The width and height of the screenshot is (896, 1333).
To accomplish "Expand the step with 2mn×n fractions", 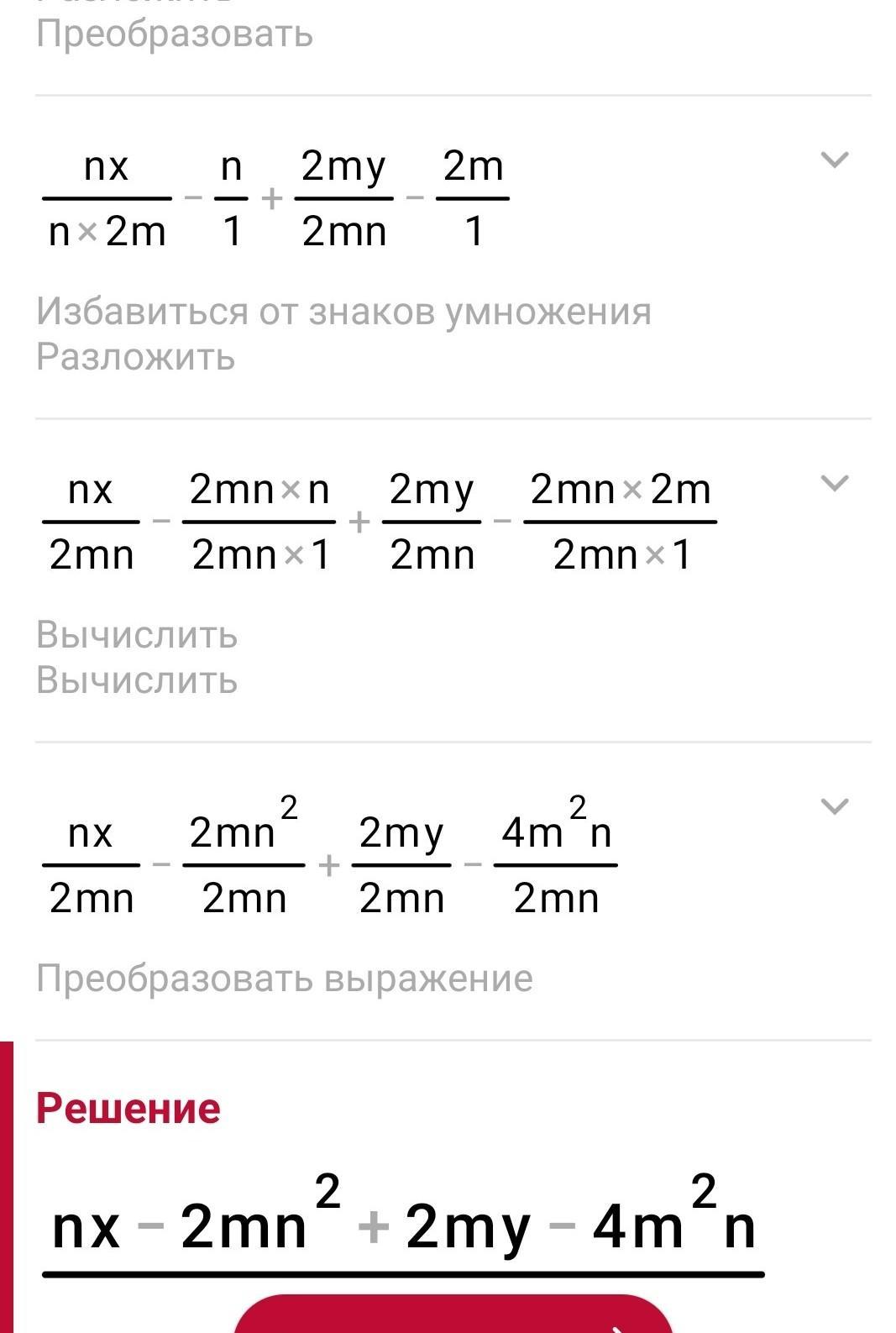I will click(834, 483).
